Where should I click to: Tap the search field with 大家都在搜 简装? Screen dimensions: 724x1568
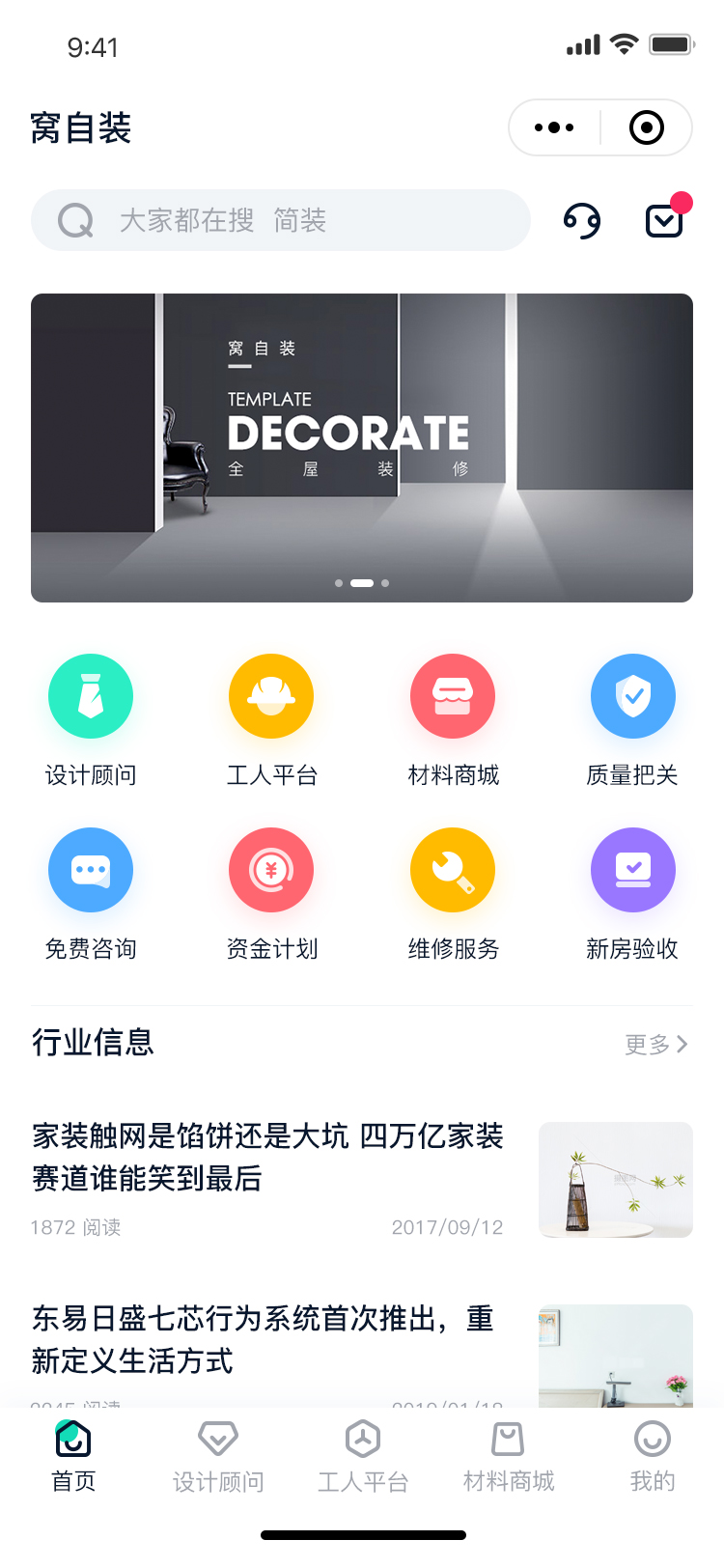coord(280,220)
